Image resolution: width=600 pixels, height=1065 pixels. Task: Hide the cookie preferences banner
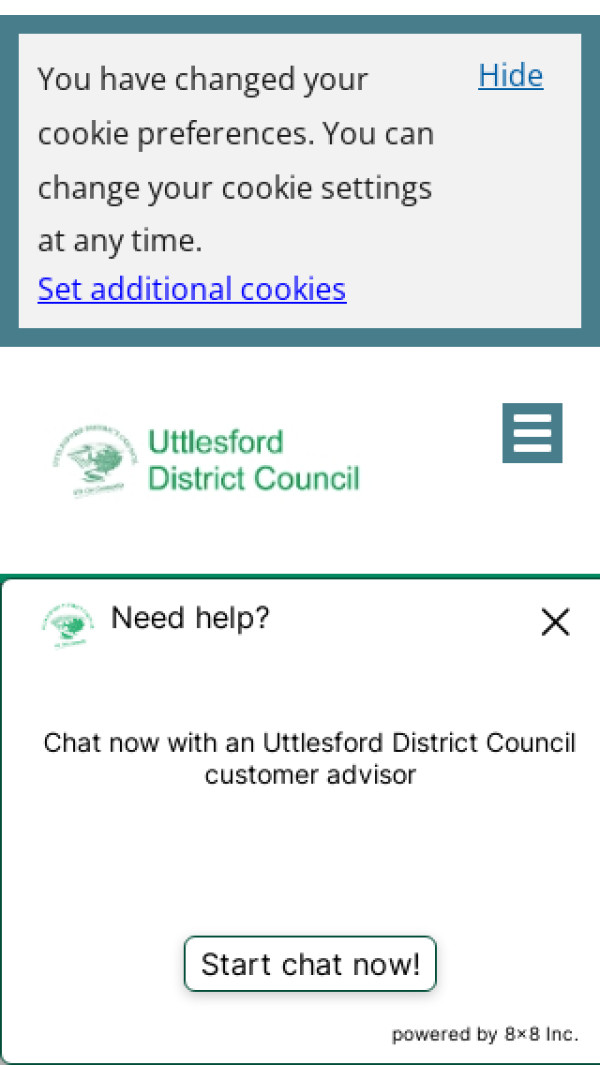(510, 76)
